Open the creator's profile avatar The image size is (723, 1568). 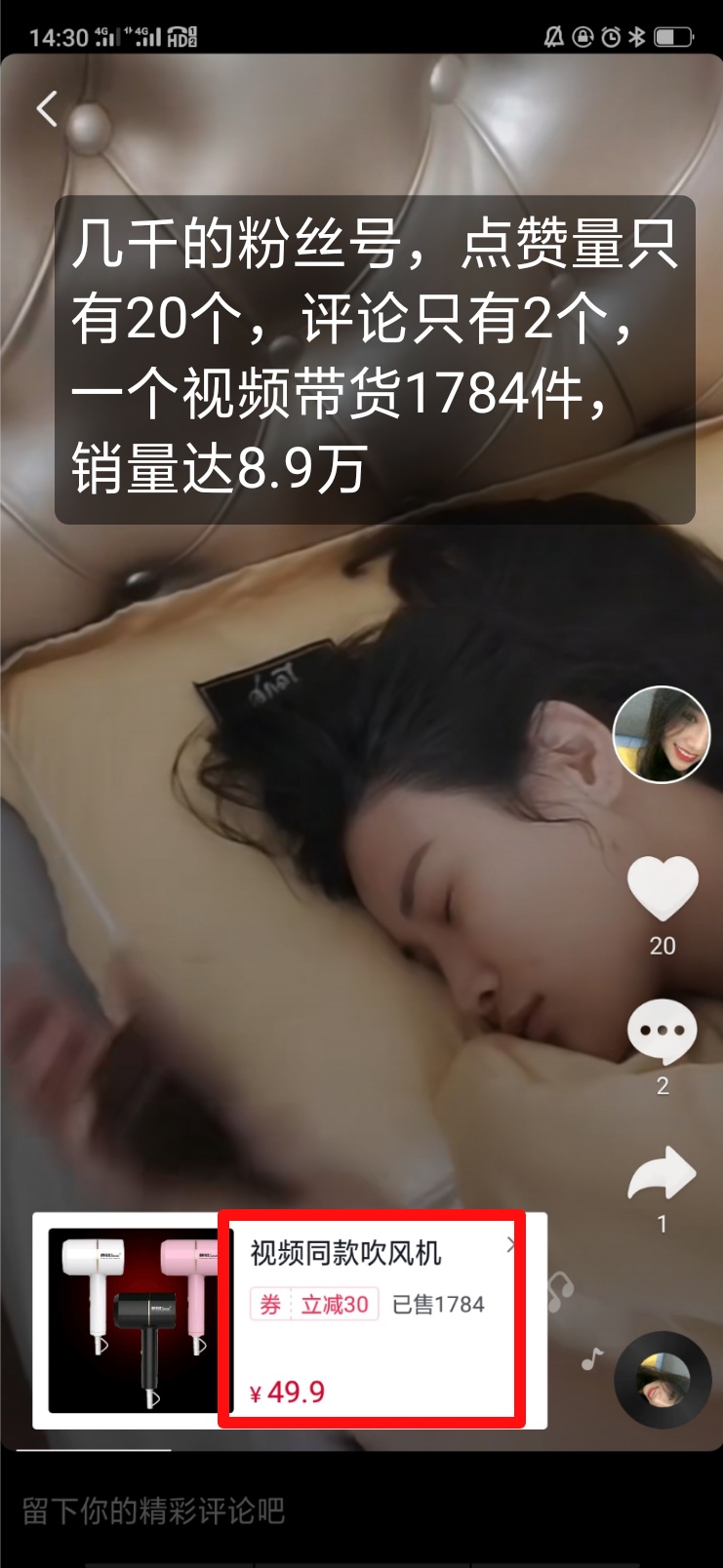(x=662, y=734)
